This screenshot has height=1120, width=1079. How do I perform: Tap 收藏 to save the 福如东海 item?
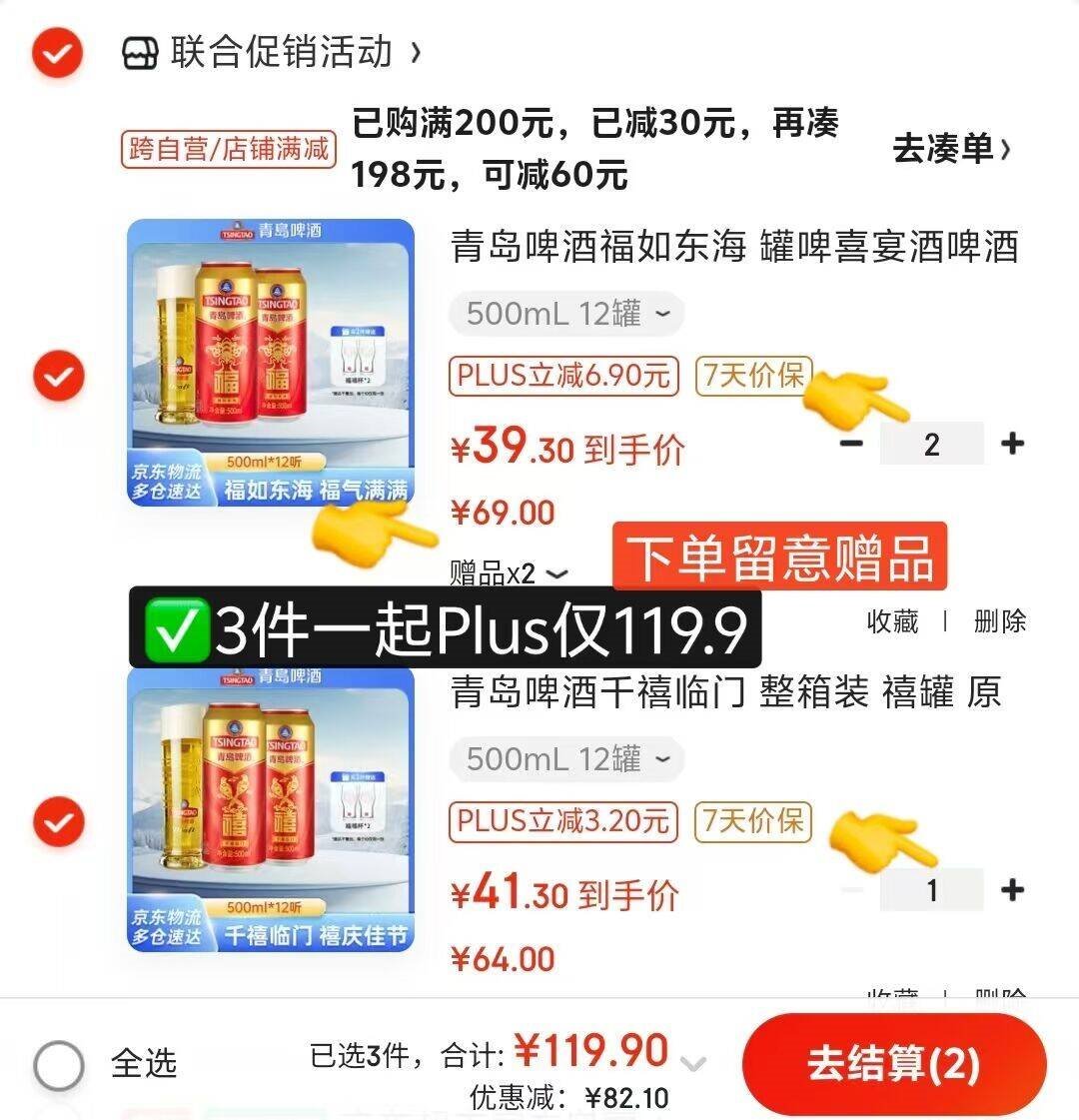point(892,621)
